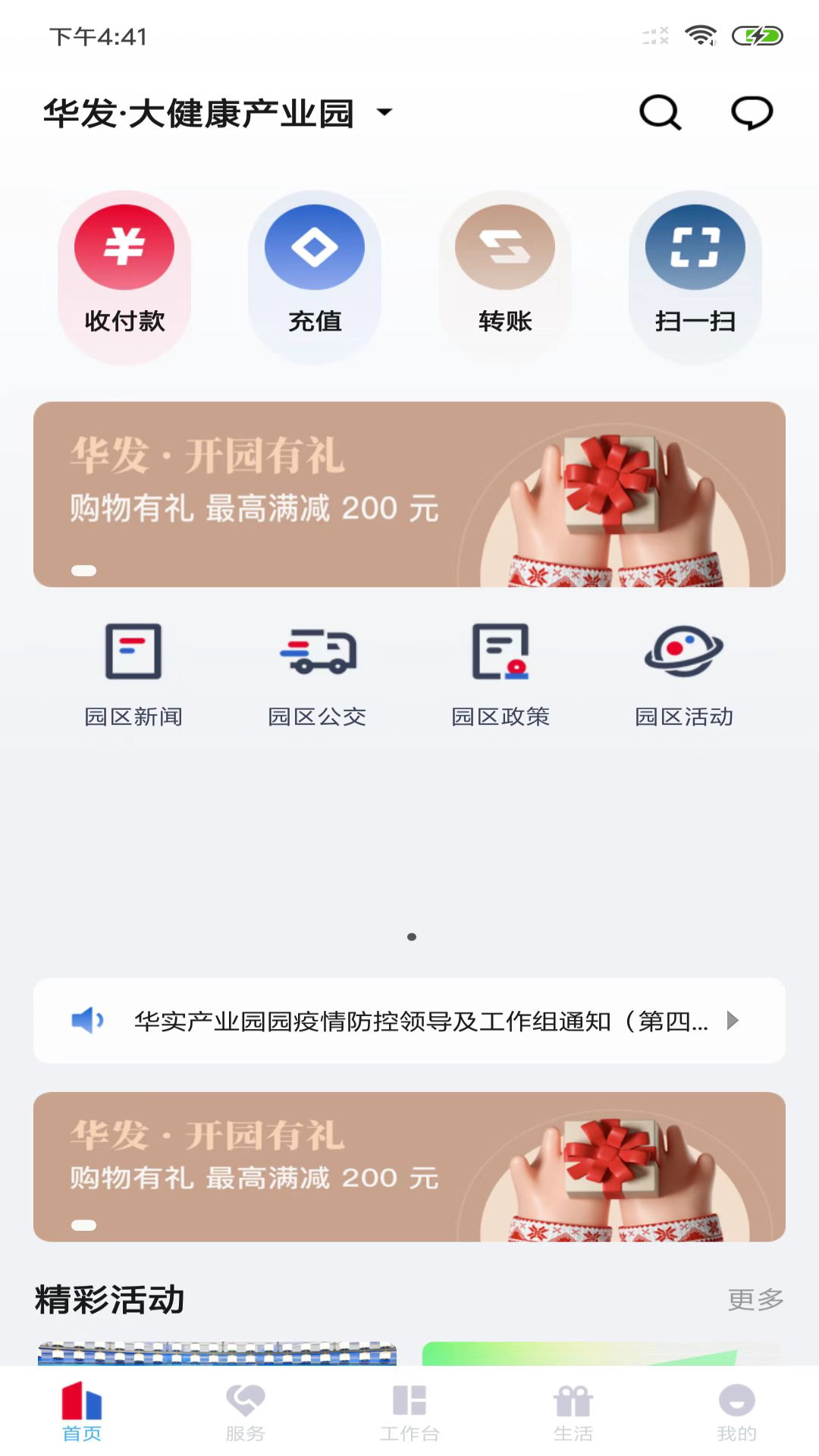Switch to the 工作台 tab

tap(409, 1412)
